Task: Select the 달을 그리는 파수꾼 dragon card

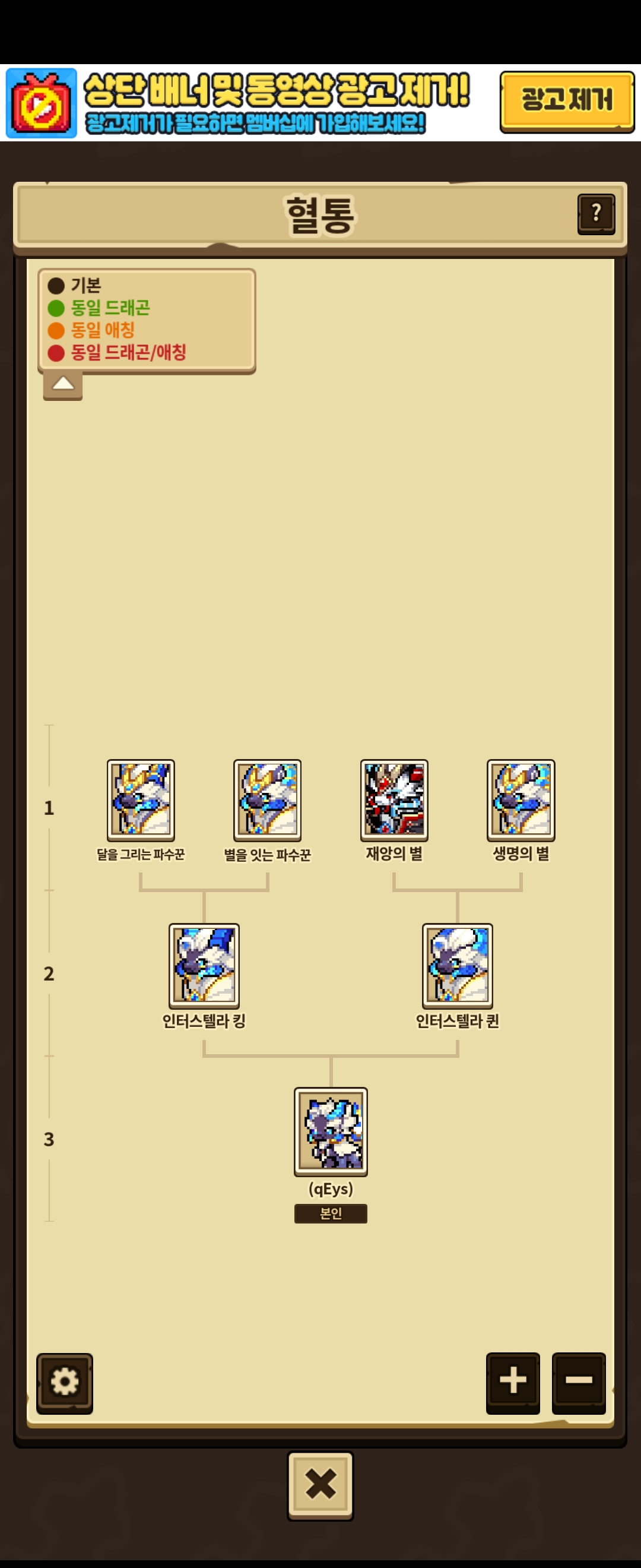Action: coord(141,800)
